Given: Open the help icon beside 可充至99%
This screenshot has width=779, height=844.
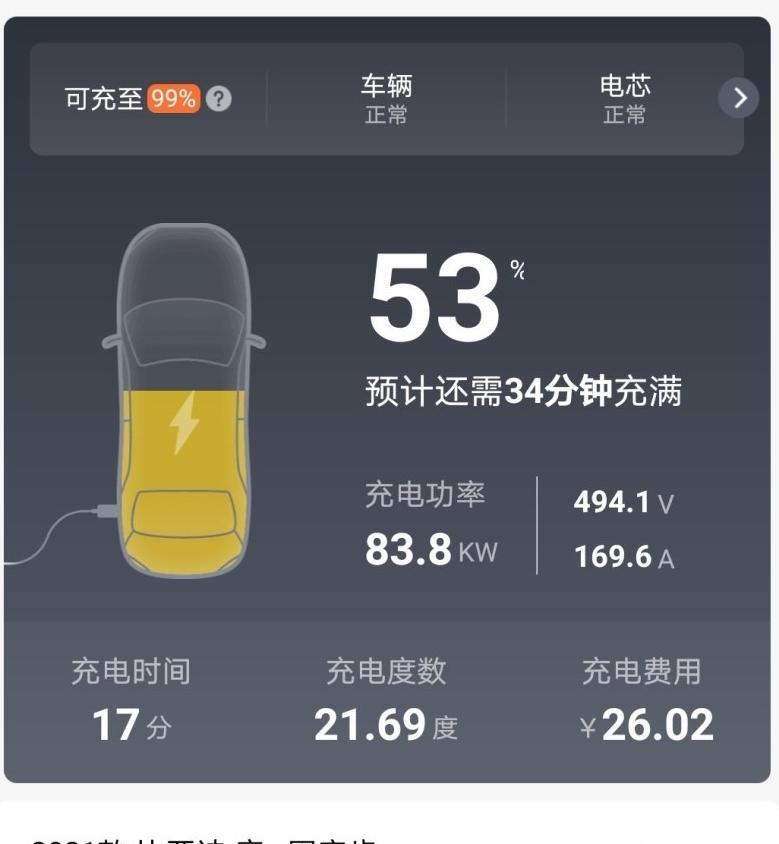Looking at the screenshot, I should [x=220, y=100].
